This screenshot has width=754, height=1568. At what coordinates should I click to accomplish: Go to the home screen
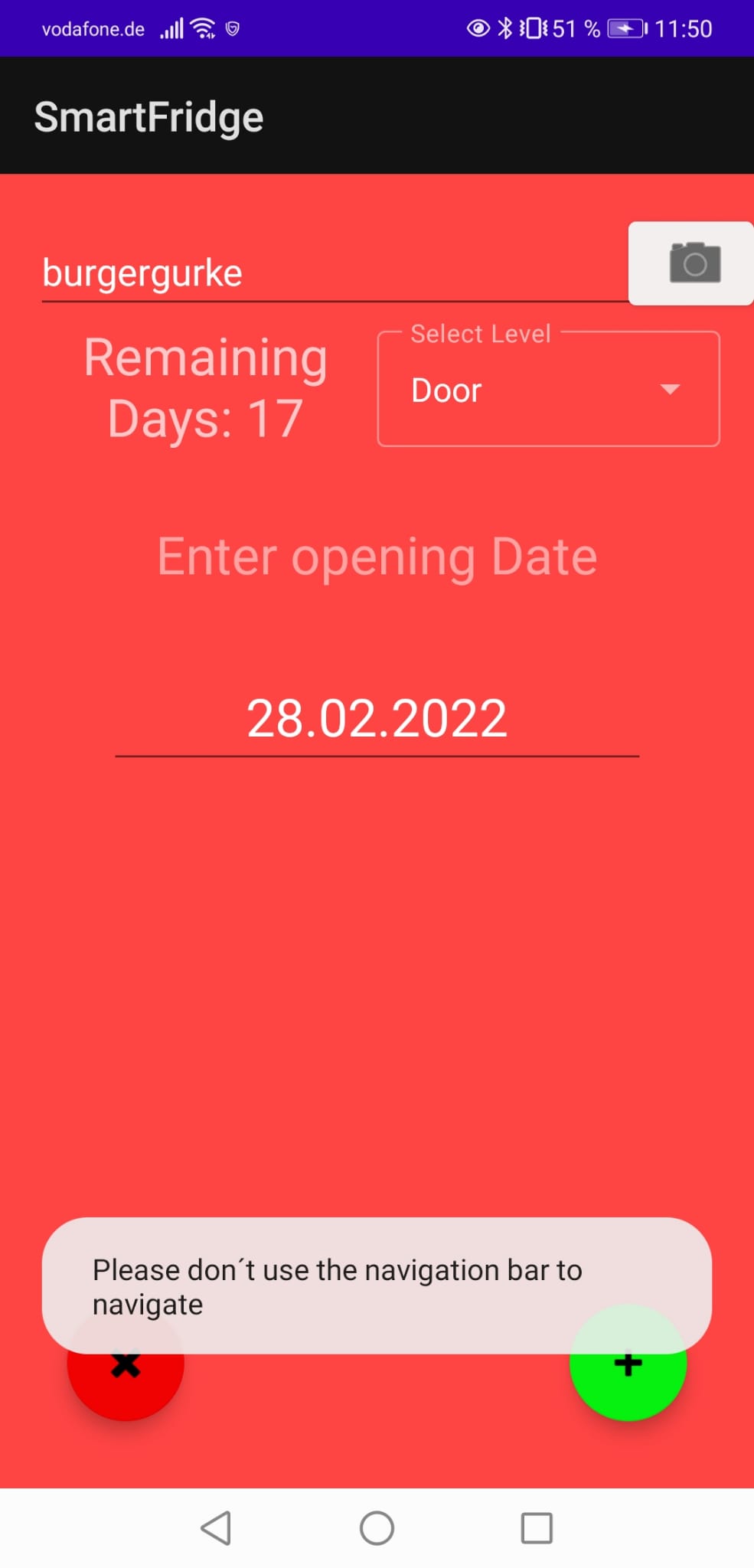(377, 1528)
